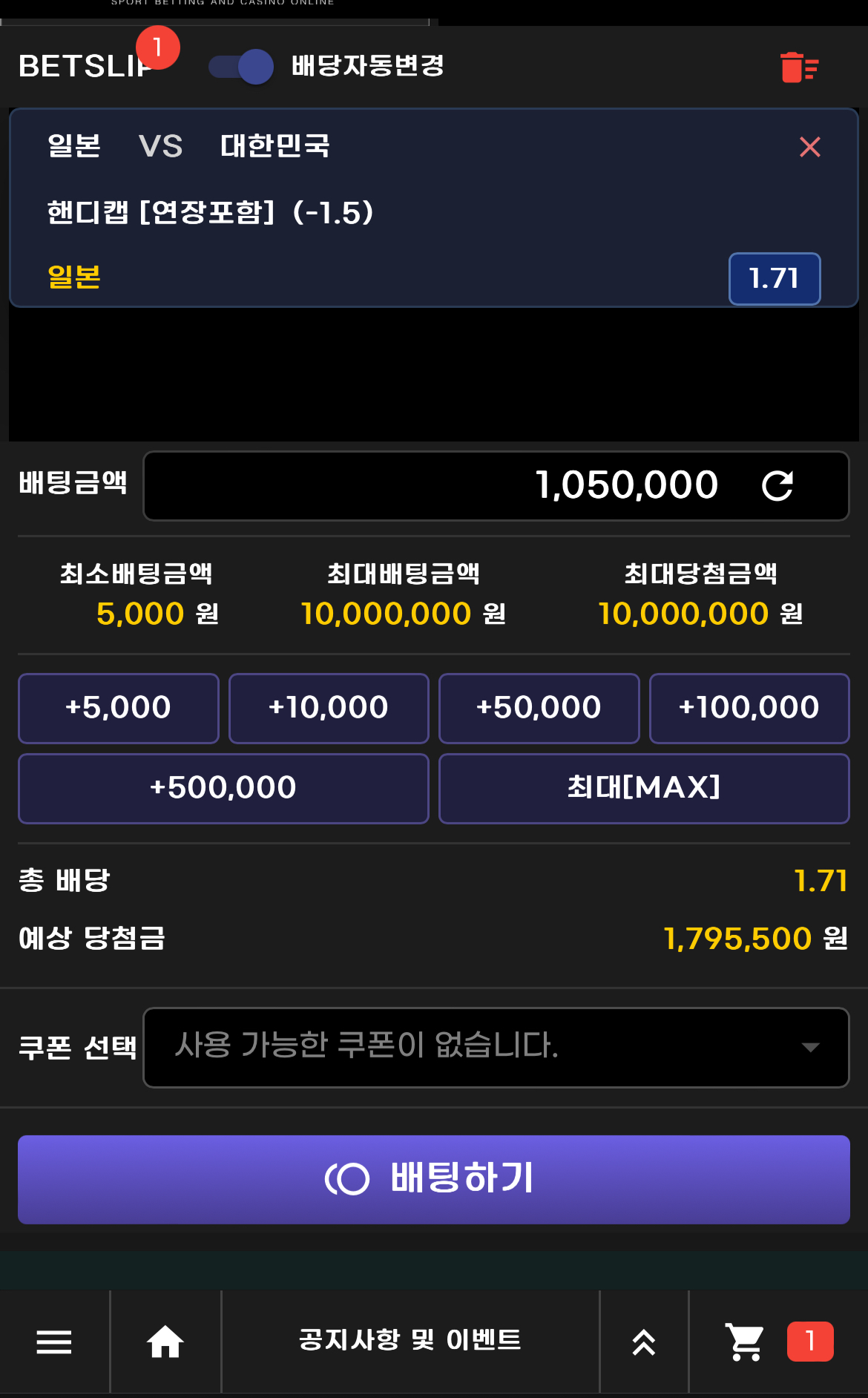Viewport: 868px width, 1398px height.
Task: Add +5,000 to the bet
Action: coord(119,708)
